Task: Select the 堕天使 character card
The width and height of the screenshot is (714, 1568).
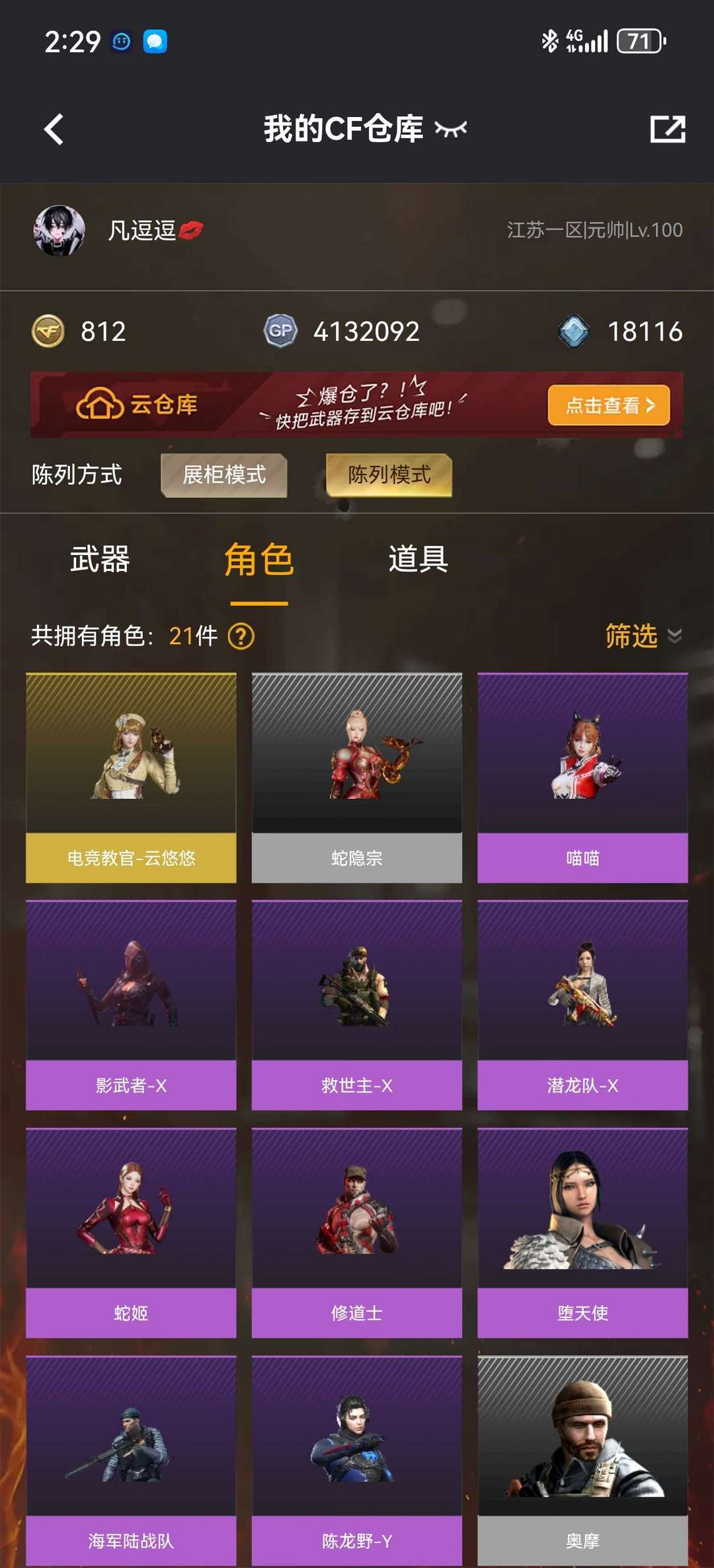Action: (x=582, y=1232)
